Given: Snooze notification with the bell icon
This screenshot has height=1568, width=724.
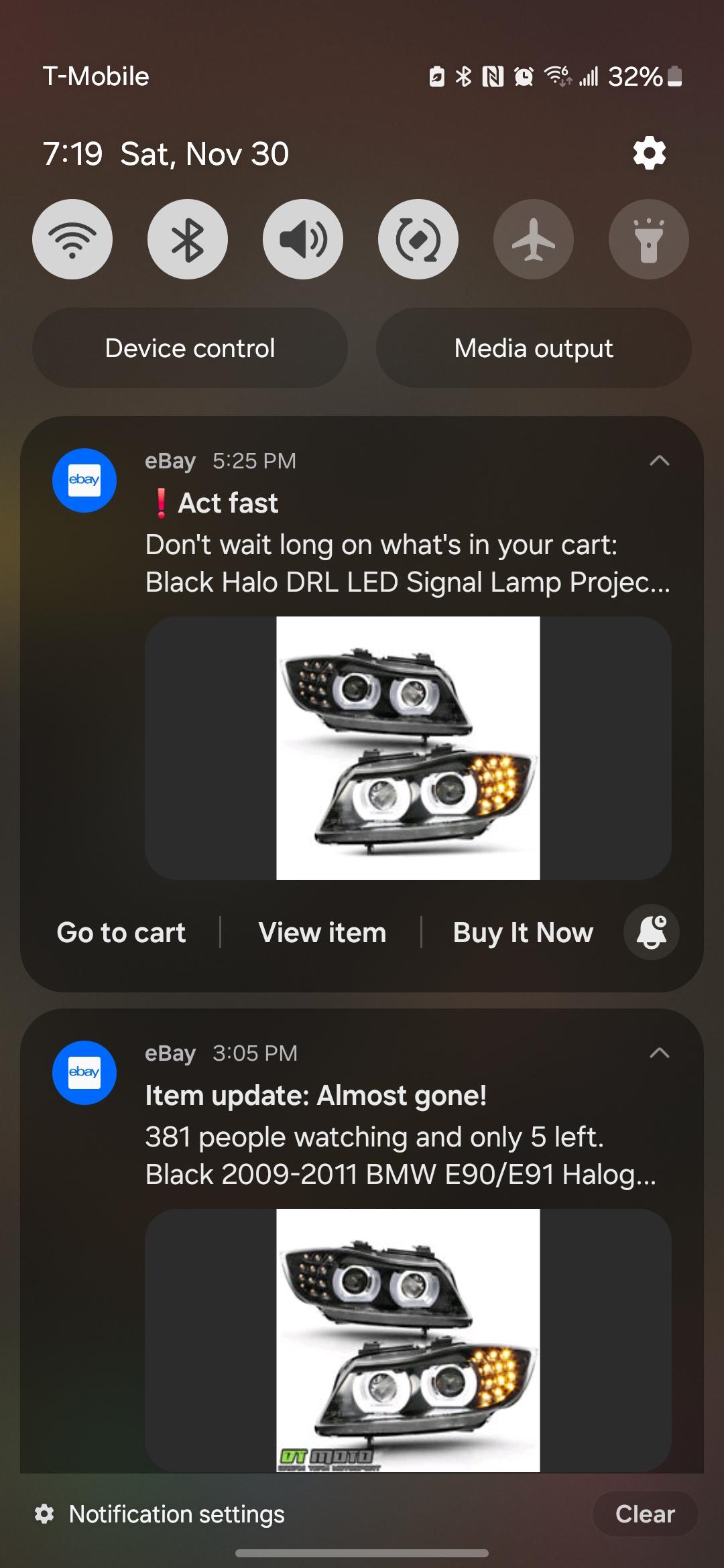Looking at the screenshot, I should coord(652,932).
